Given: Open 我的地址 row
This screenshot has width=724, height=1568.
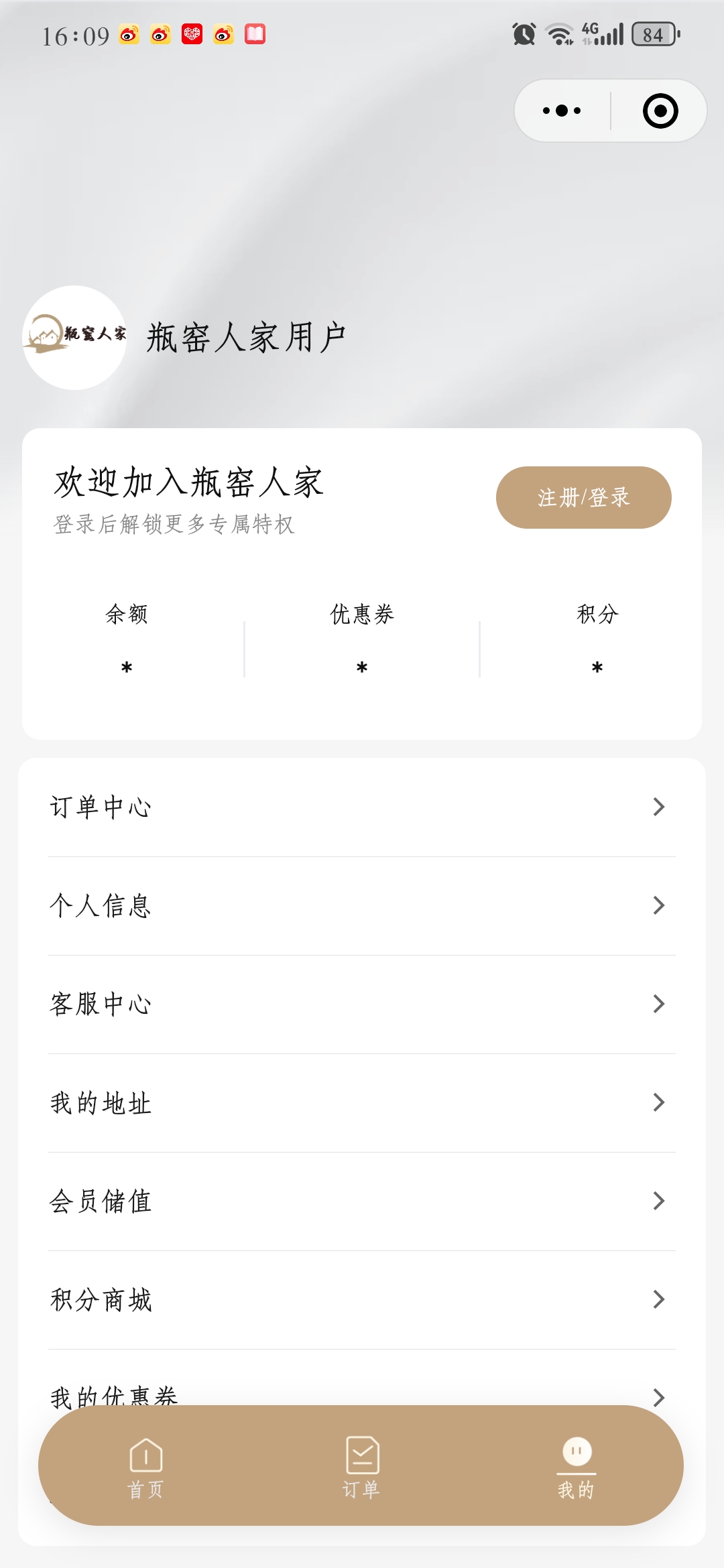Looking at the screenshot, I should pos(362,1102).
